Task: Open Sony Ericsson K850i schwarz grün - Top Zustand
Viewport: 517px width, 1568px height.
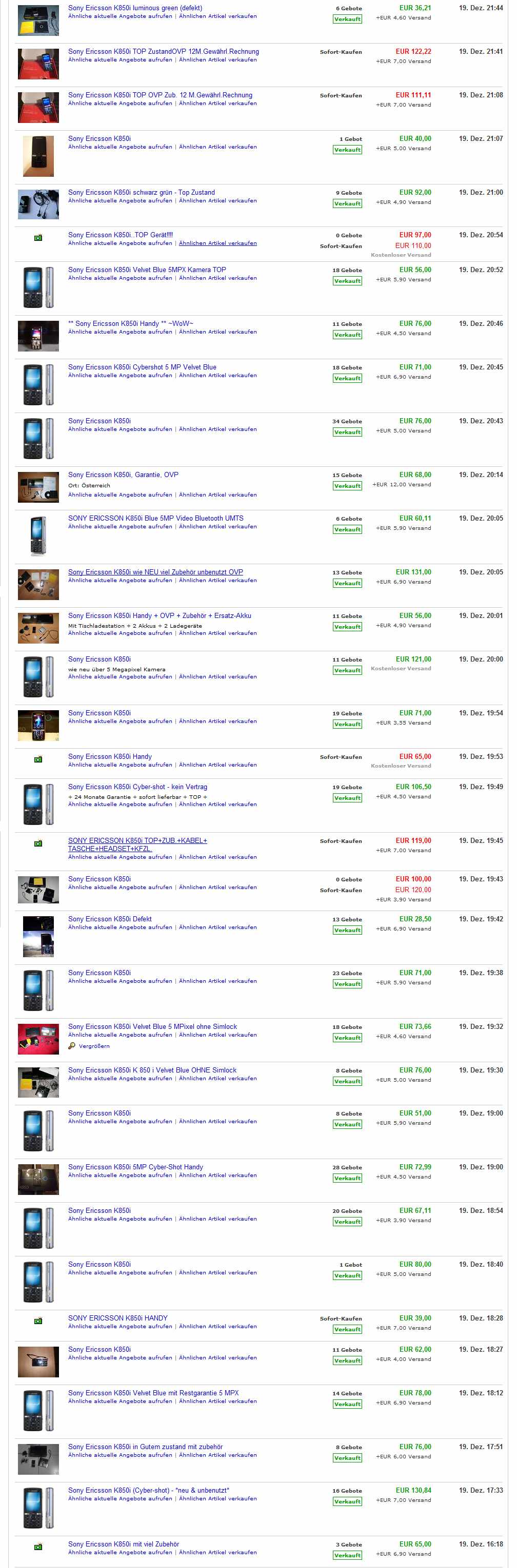Action: tap(141, 192)
